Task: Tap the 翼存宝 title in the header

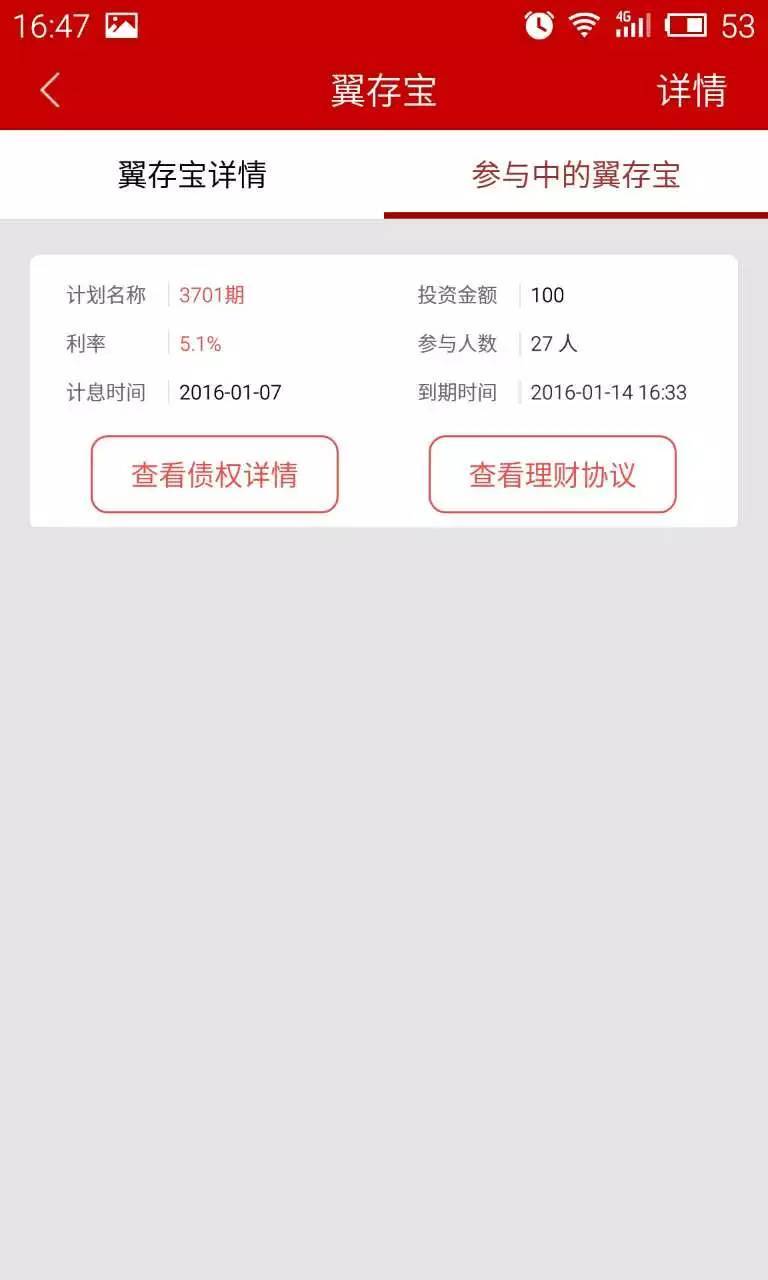Action: 383,89
